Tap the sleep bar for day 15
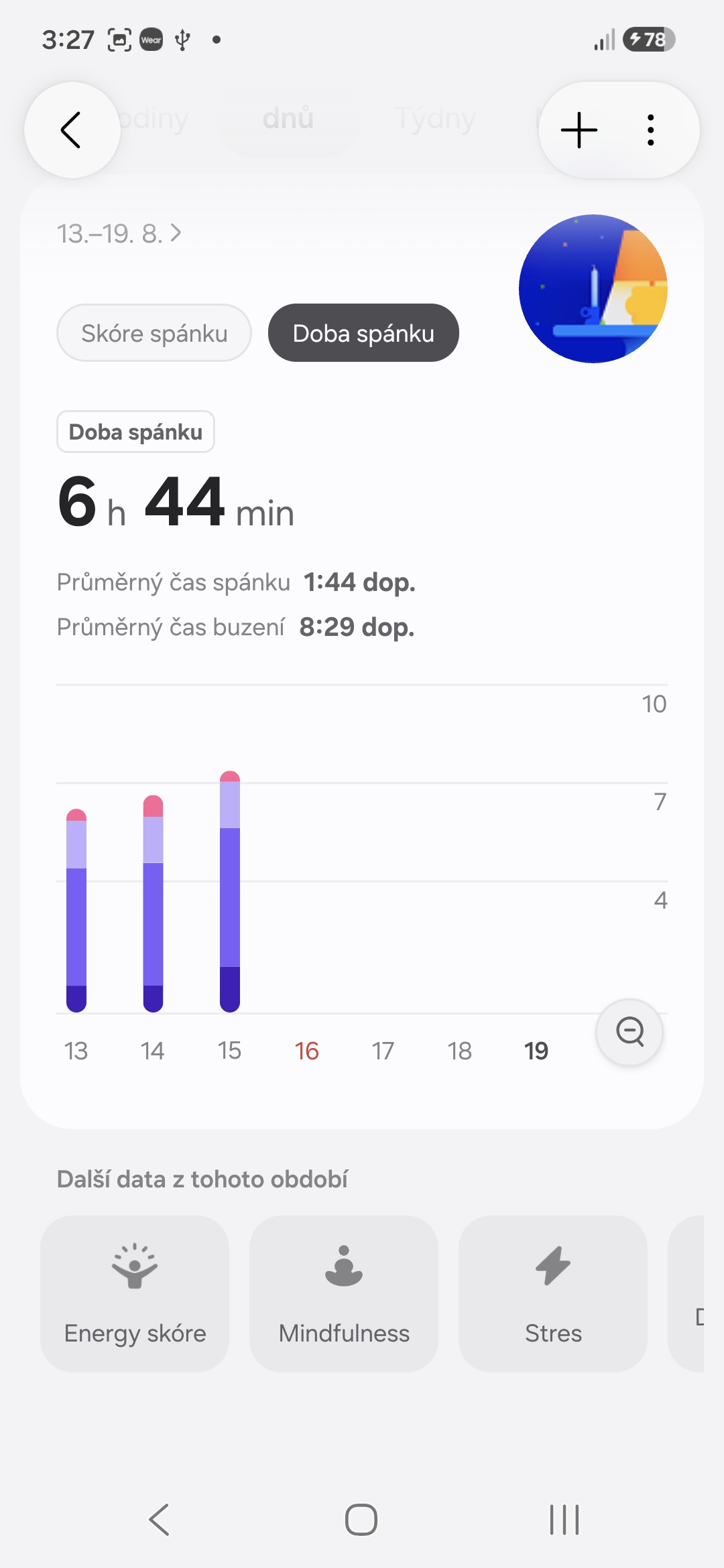The width and height of the screenshot is (724, 1568). pos(230,892)
